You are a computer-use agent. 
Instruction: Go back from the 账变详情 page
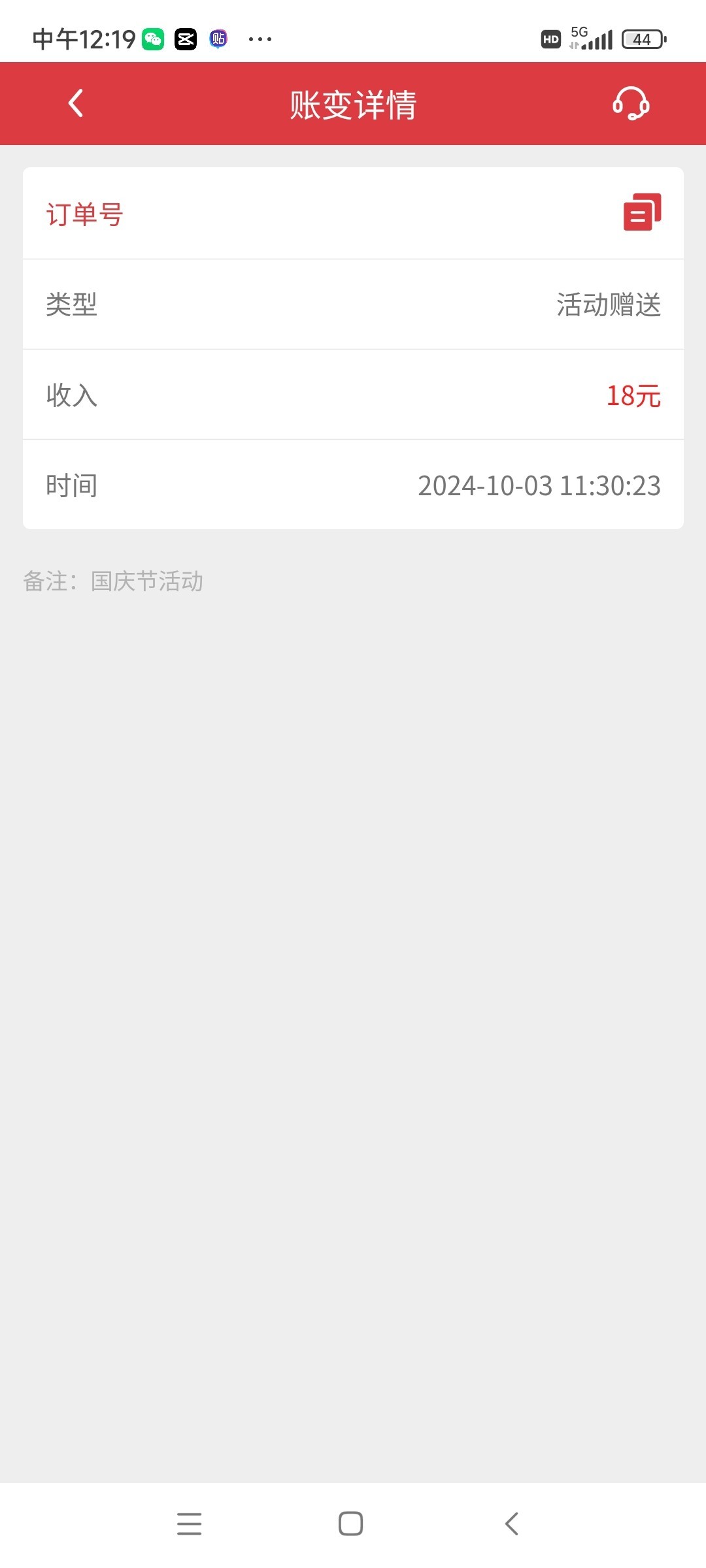coord(76,103)
